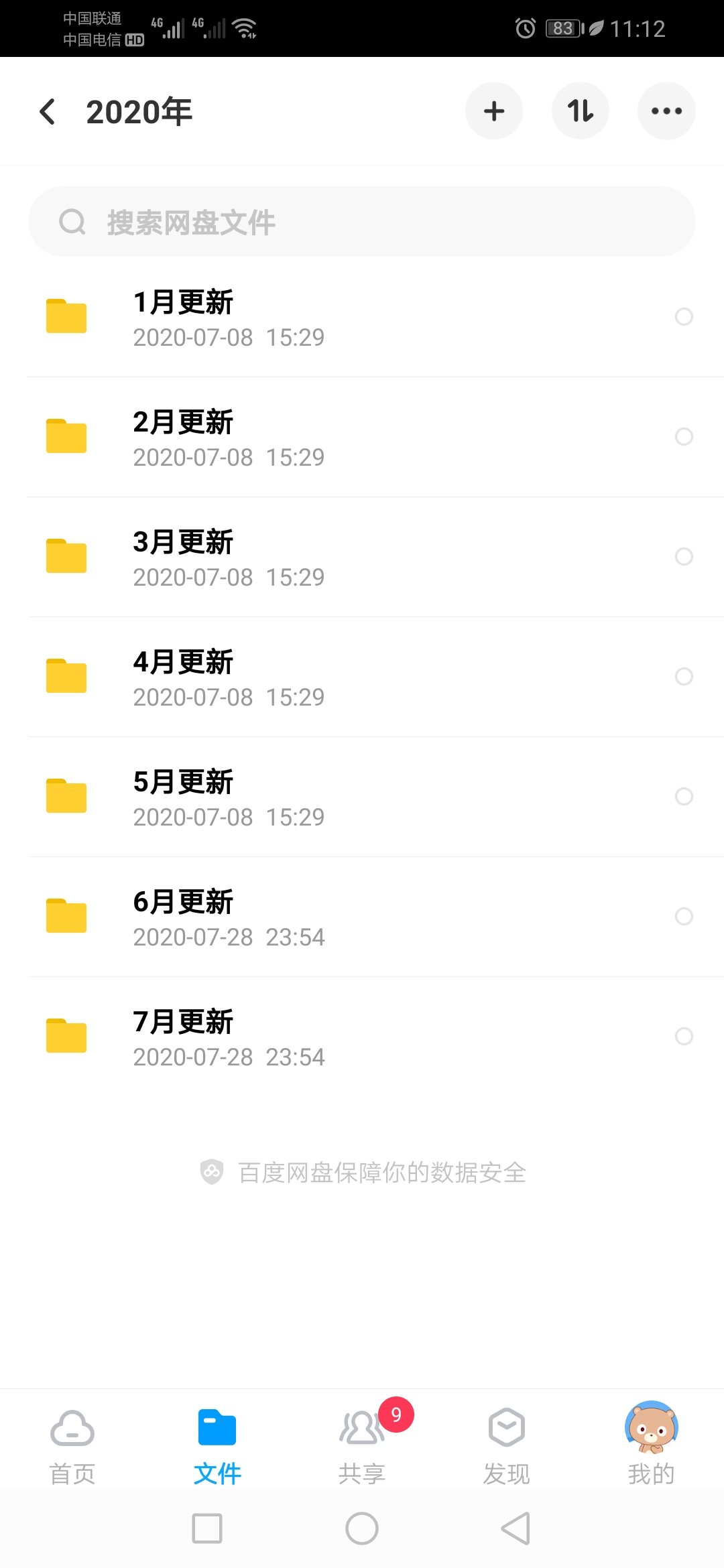Open the system recent apps view
The image size is (724, 1568).
[207, 1528]
